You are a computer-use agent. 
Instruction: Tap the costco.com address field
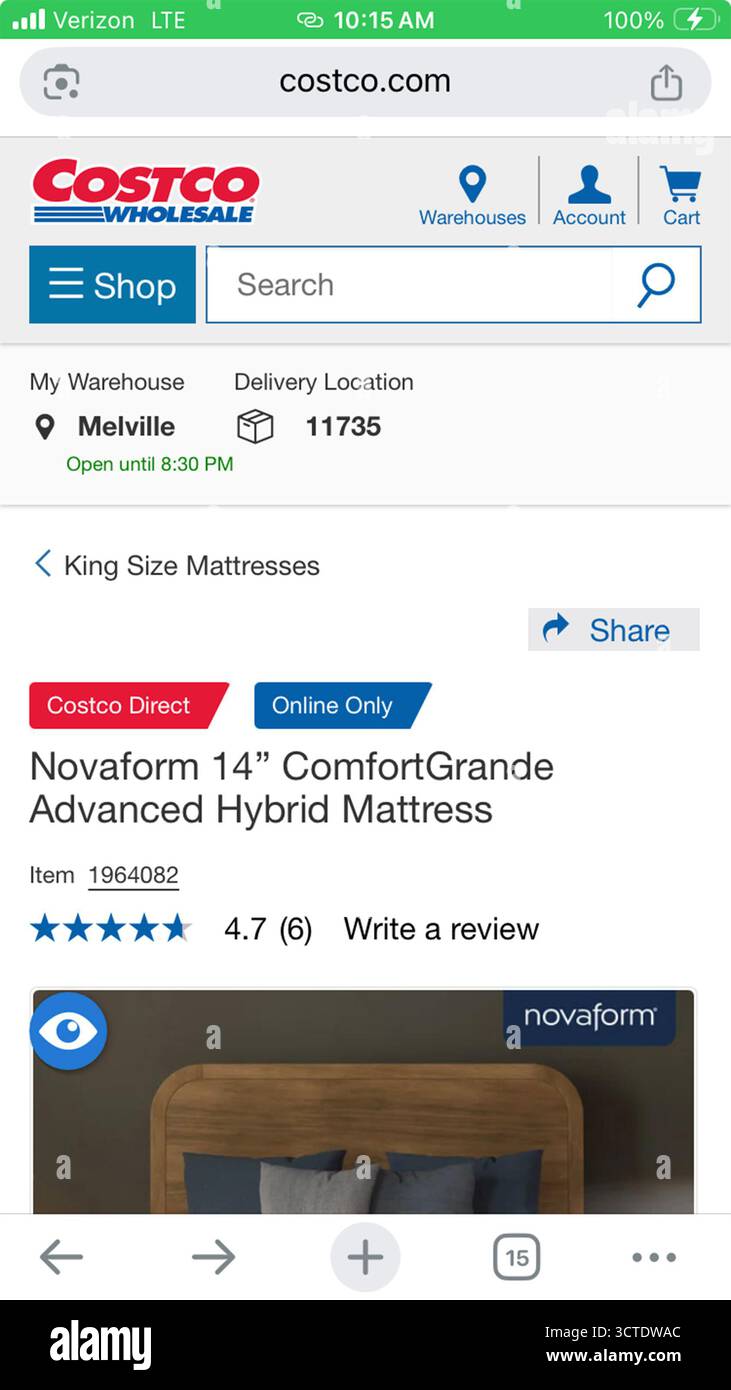(365, 81)
